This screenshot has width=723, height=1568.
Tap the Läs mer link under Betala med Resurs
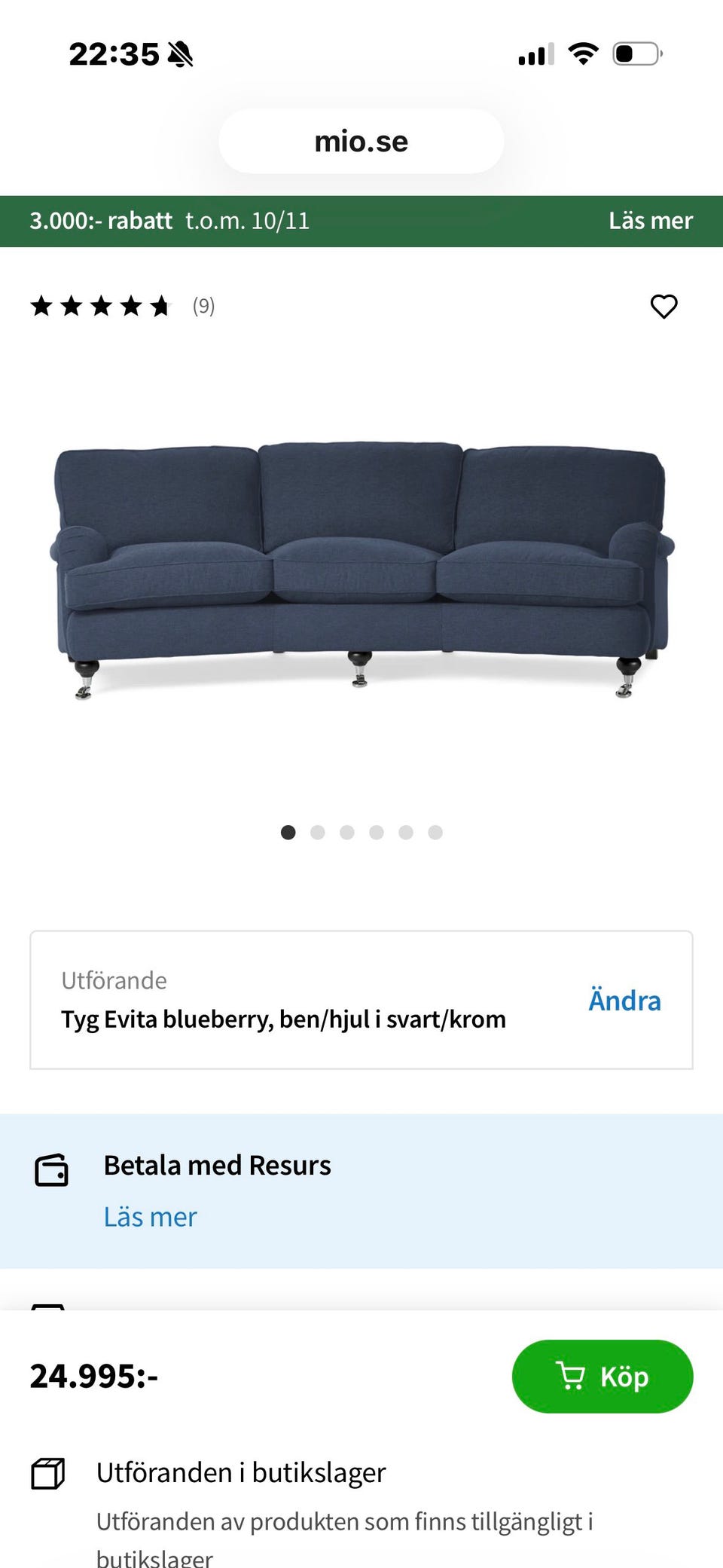pyautogui.click(x=151, y=1215)
